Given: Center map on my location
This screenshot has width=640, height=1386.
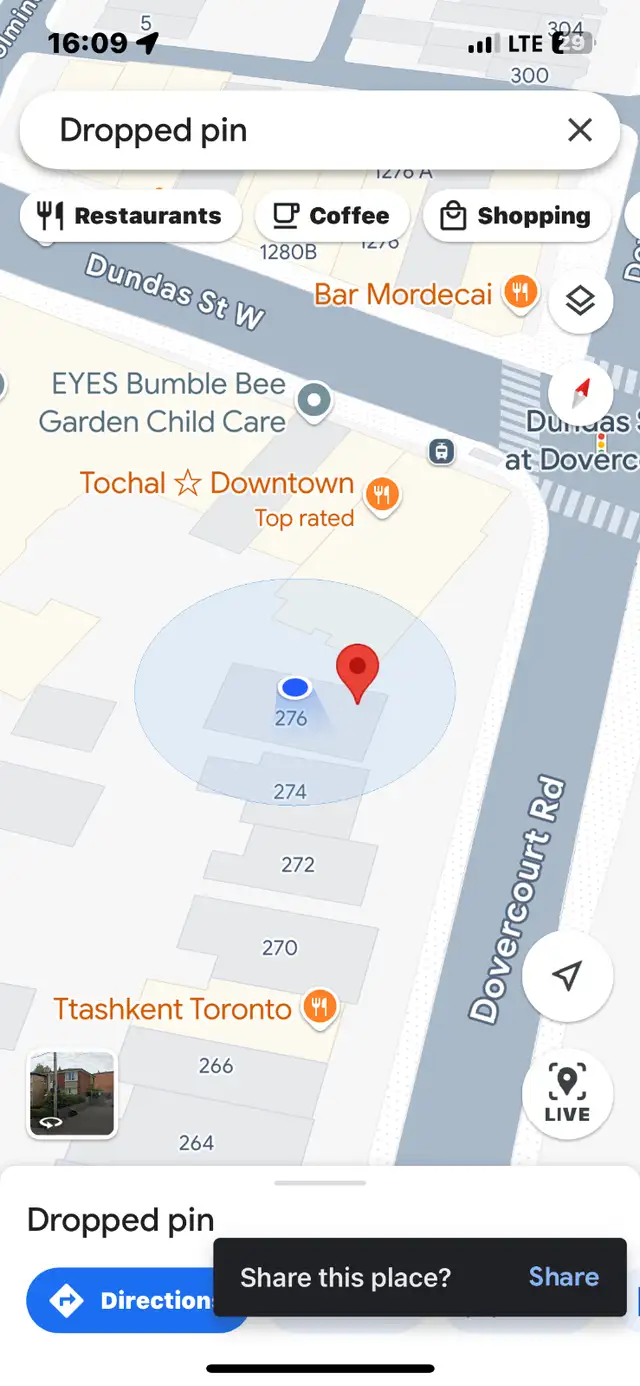Looking at the screenshot, I should [567, 976].
